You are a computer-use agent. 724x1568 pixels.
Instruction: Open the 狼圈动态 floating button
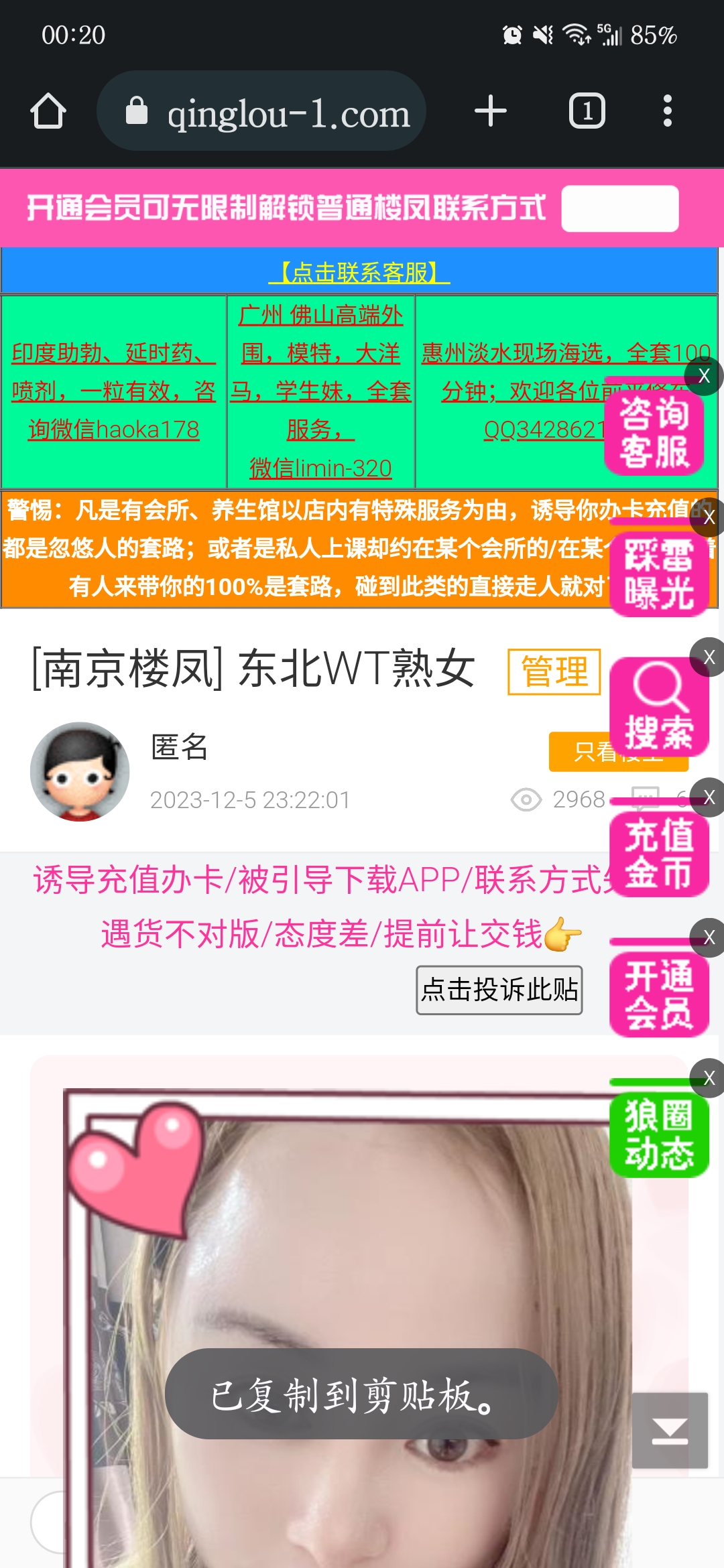pyautogui.click(x=658, y=1135)
